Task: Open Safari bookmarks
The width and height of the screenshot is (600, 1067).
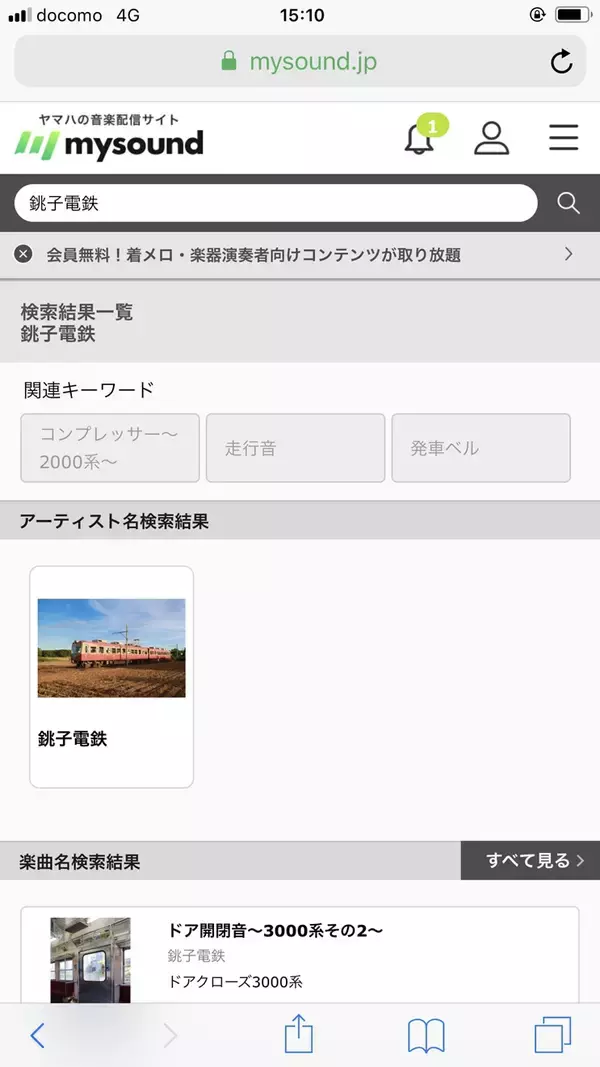Action: [426, 1035]
